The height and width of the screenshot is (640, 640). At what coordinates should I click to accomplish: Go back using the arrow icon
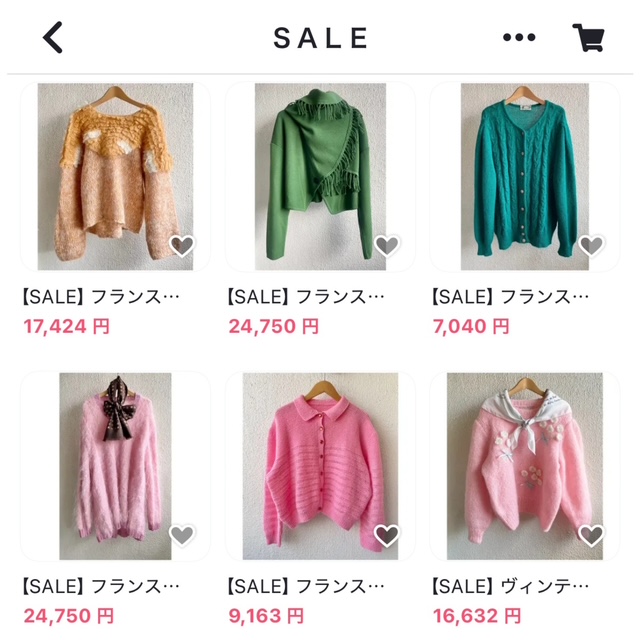53,38
